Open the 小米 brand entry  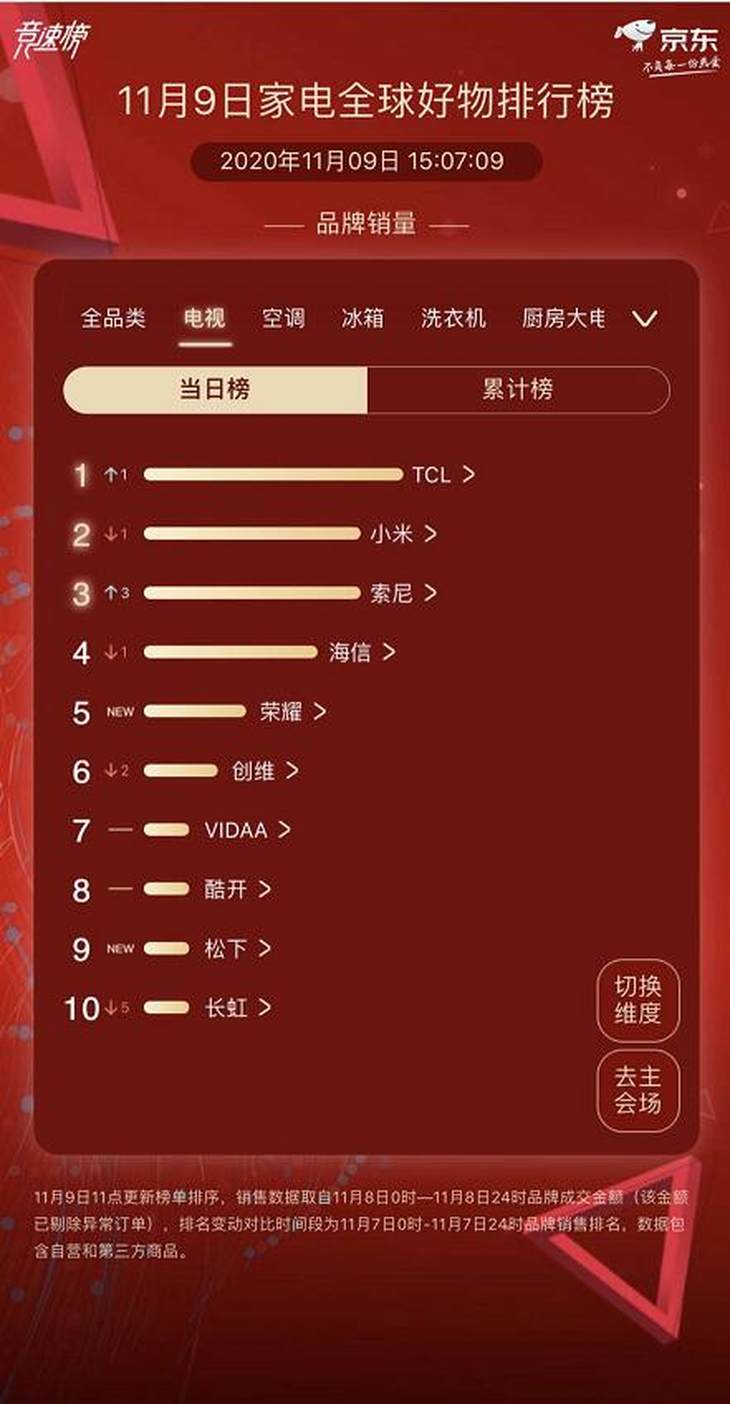pos(402,534)
